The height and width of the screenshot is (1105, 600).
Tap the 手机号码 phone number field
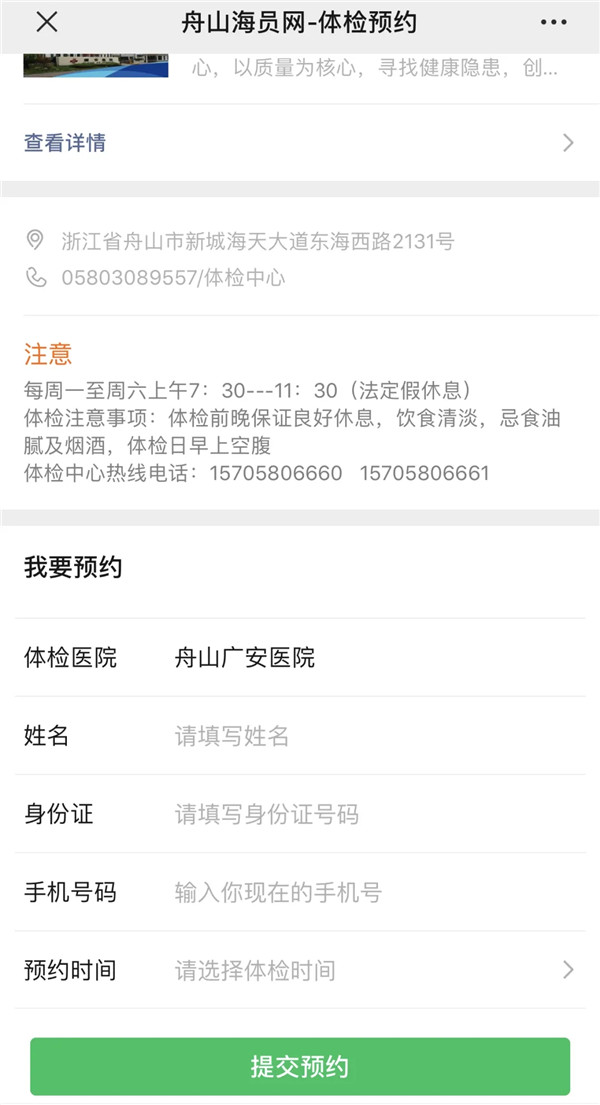pyautogui.click(x=370, y=892)
